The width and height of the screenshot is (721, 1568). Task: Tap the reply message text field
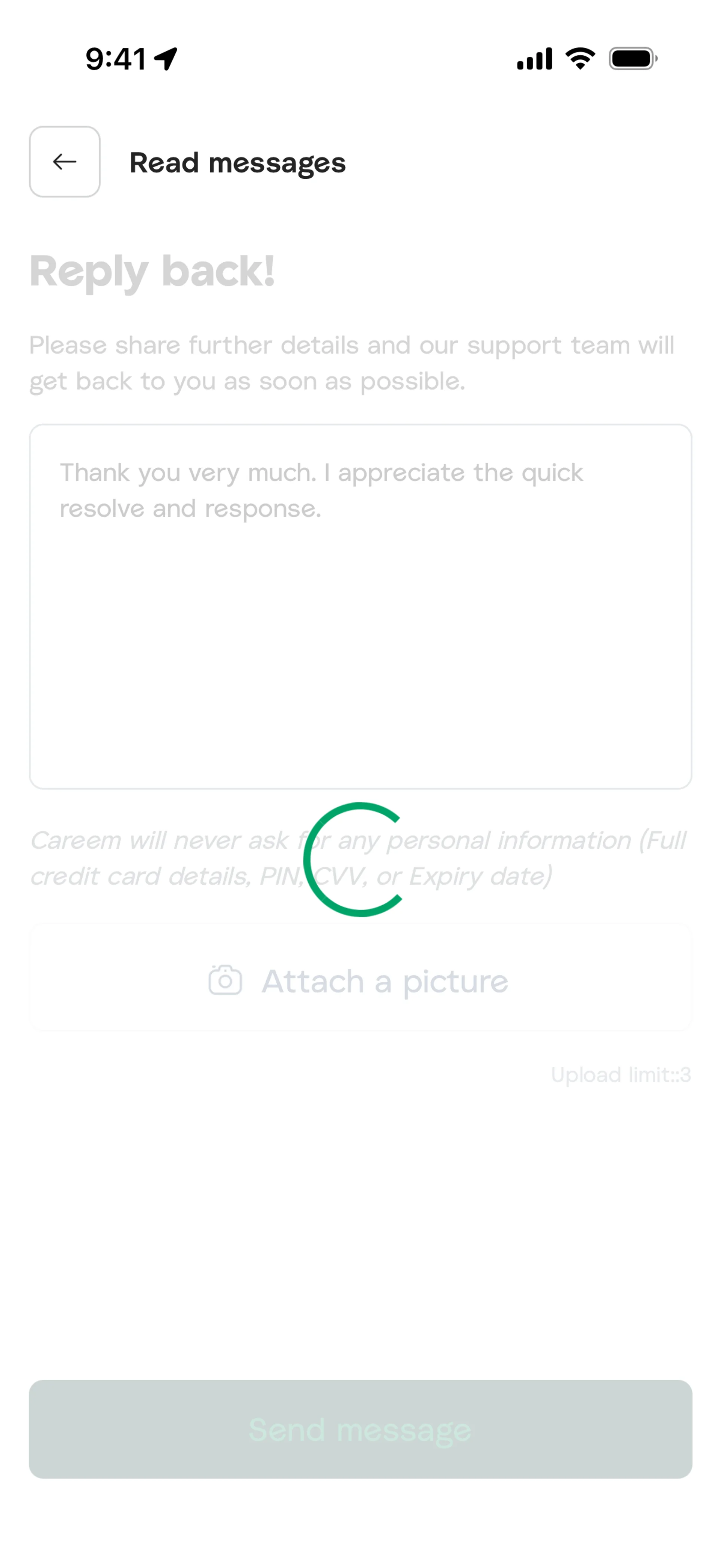[360, 606]
